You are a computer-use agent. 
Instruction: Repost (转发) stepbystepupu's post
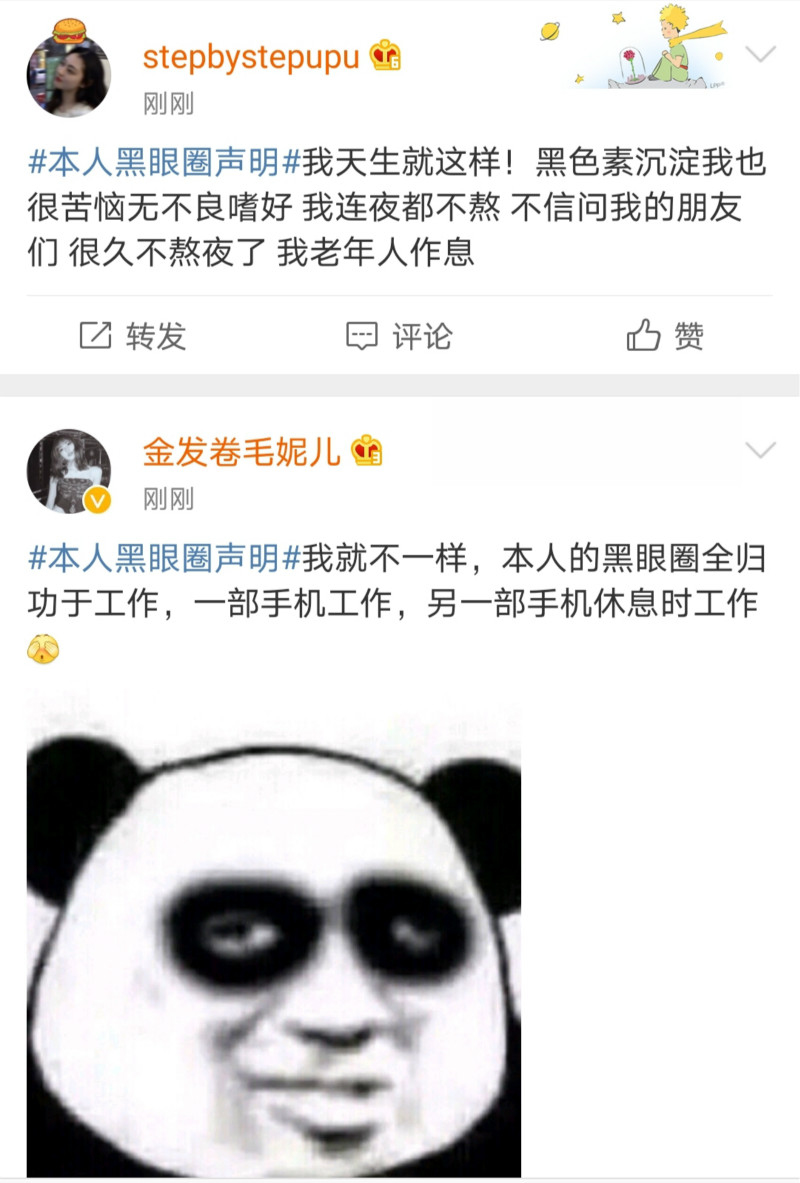pos(133,336)
